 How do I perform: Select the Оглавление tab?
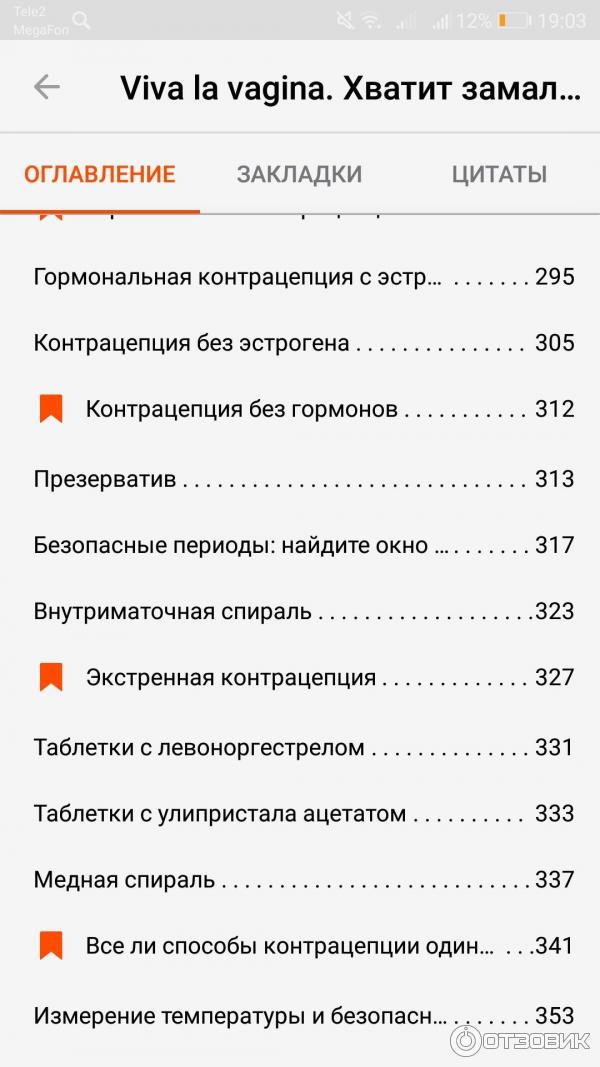point(100,174)
